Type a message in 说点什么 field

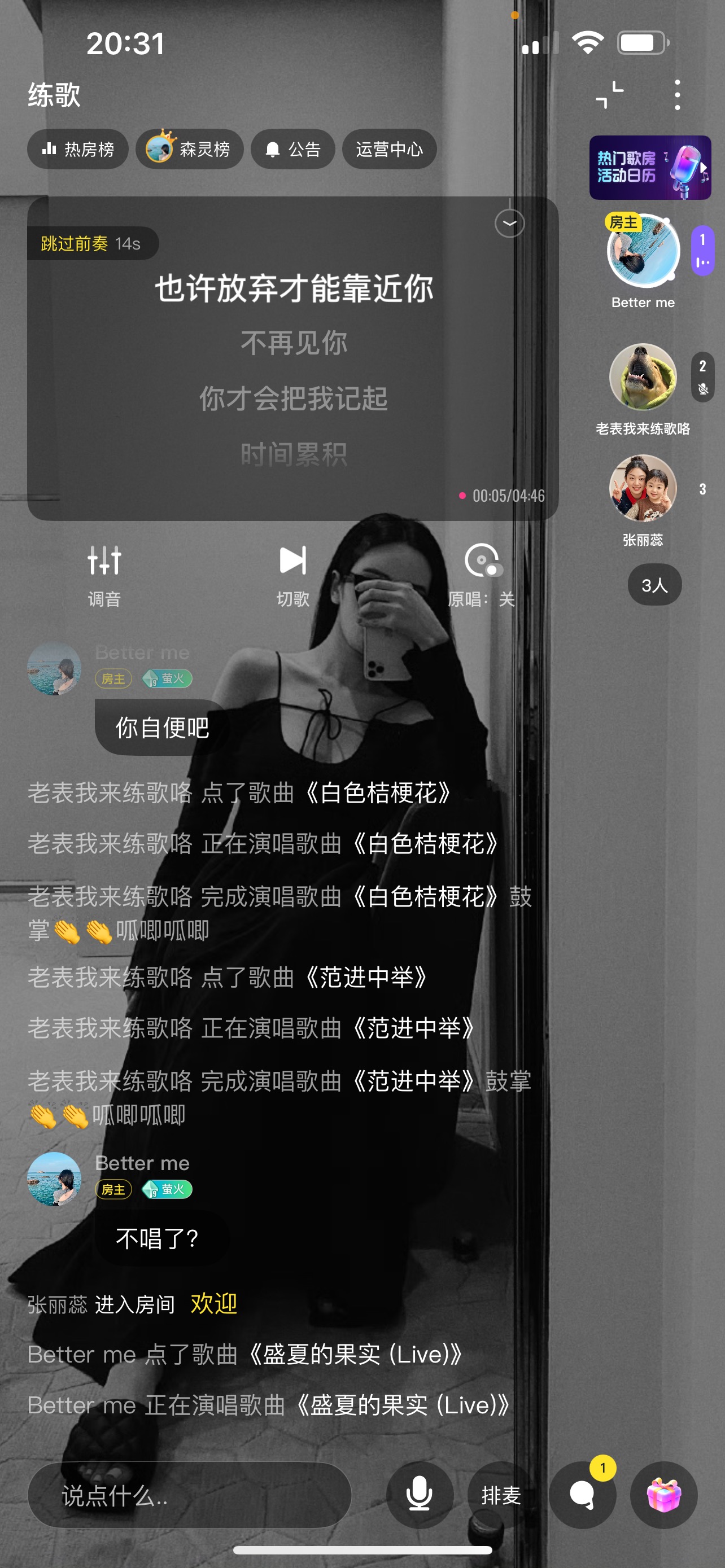click(189, 1495)
